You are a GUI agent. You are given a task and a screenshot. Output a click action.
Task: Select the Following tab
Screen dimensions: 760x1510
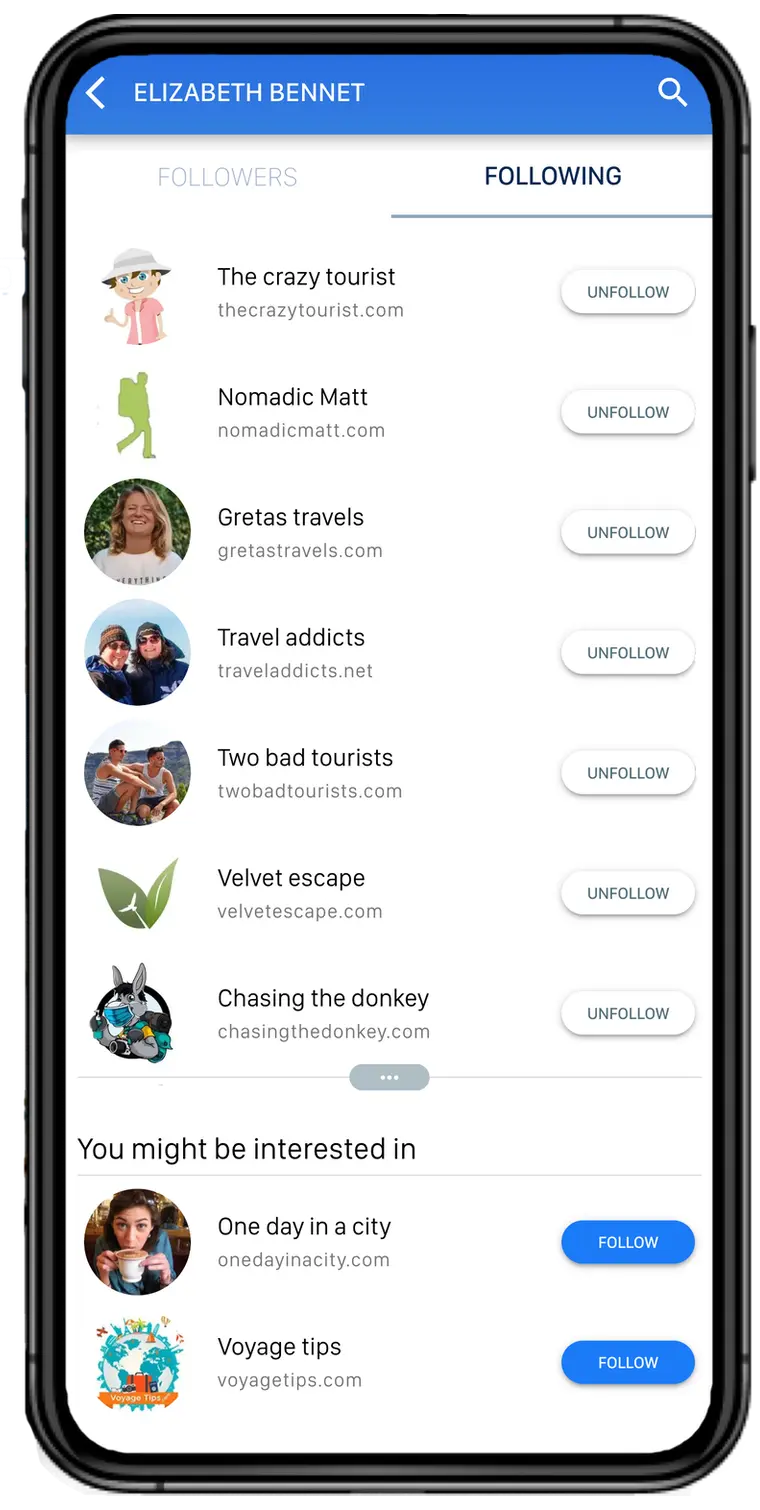point(552,177)
